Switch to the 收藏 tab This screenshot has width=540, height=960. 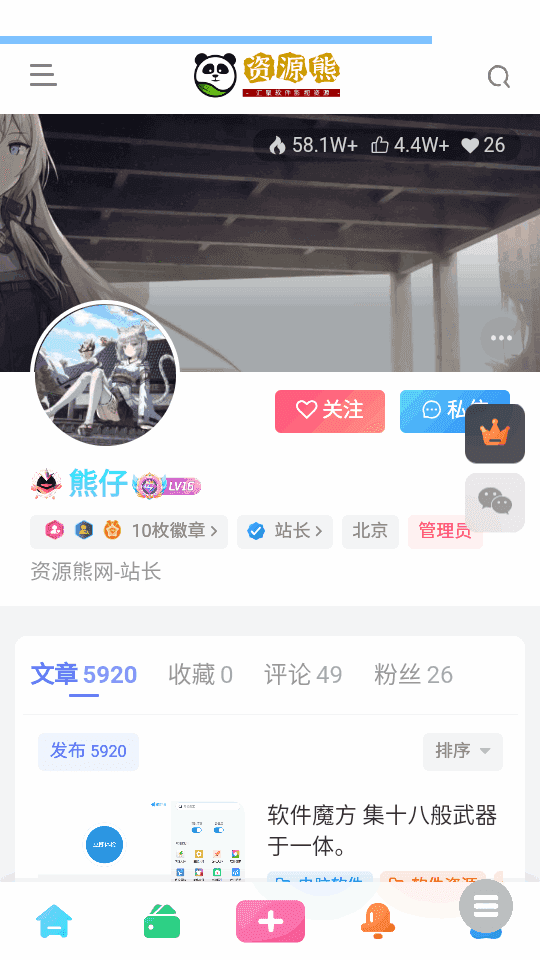[x=200, y=675]
